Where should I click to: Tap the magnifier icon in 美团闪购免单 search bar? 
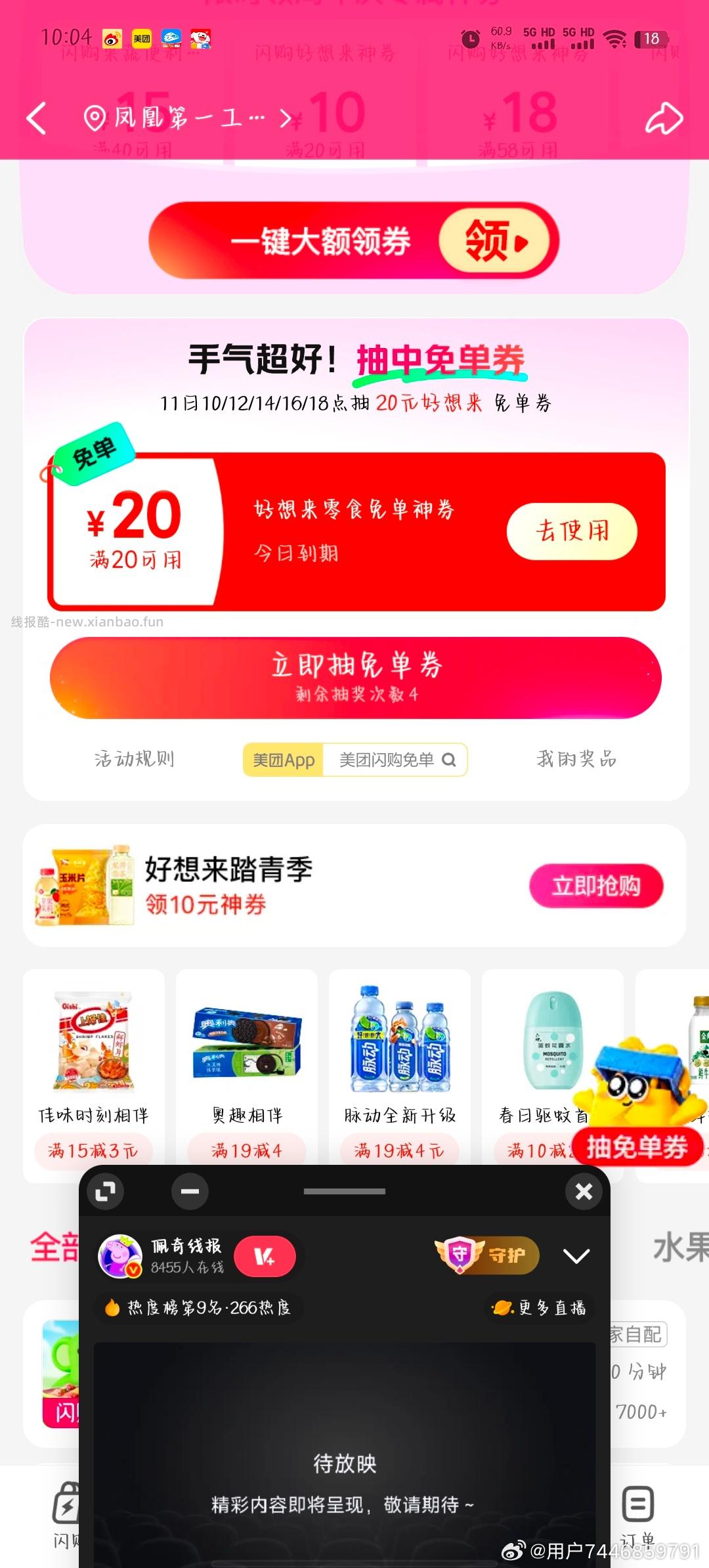tap(450, 759)
